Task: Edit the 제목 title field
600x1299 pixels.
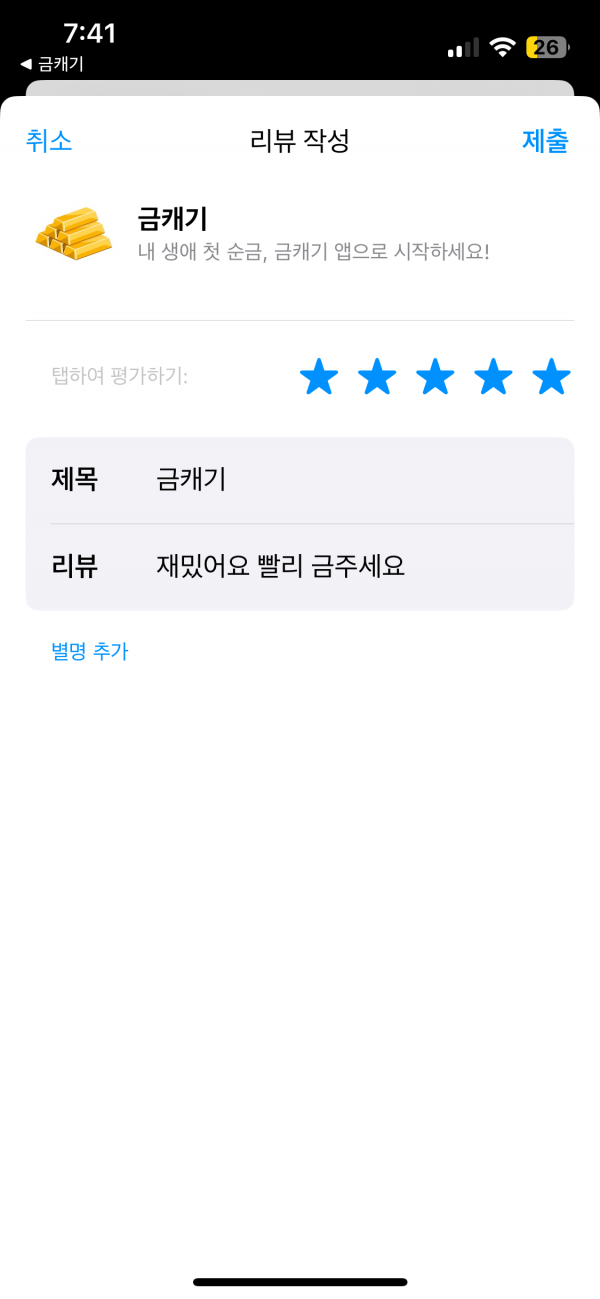Action: click(300, 480)
